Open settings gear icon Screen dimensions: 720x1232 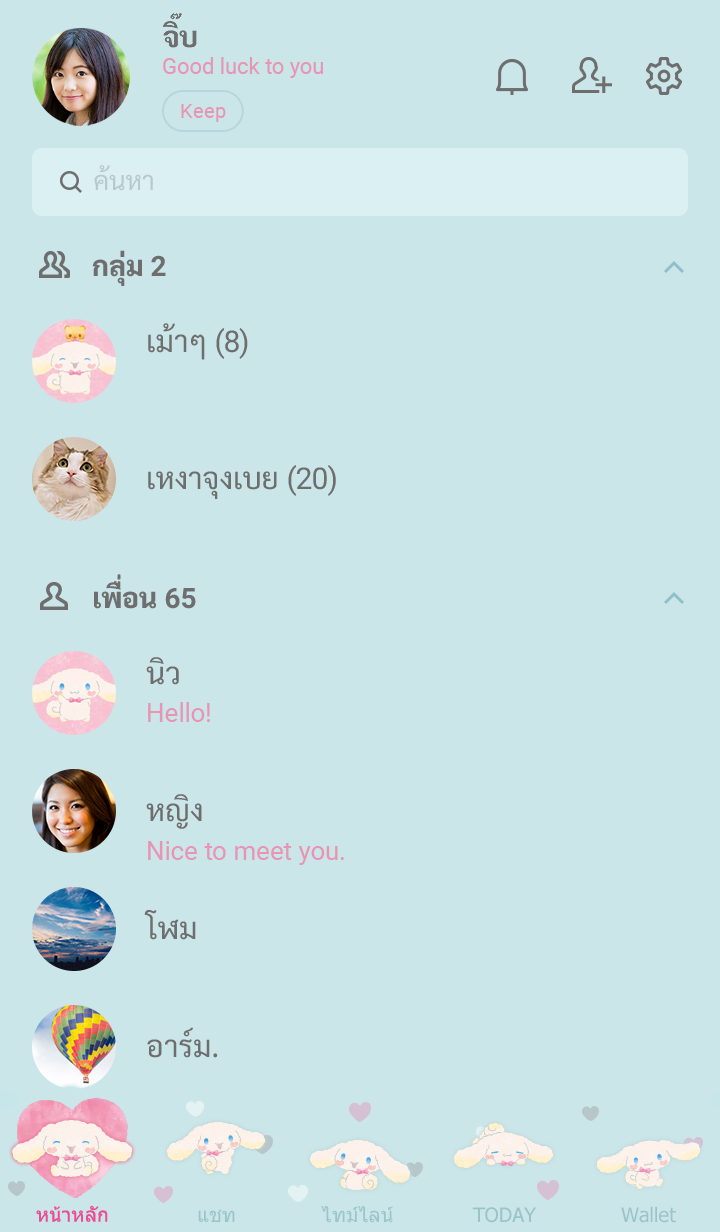[x=663, y=77]
